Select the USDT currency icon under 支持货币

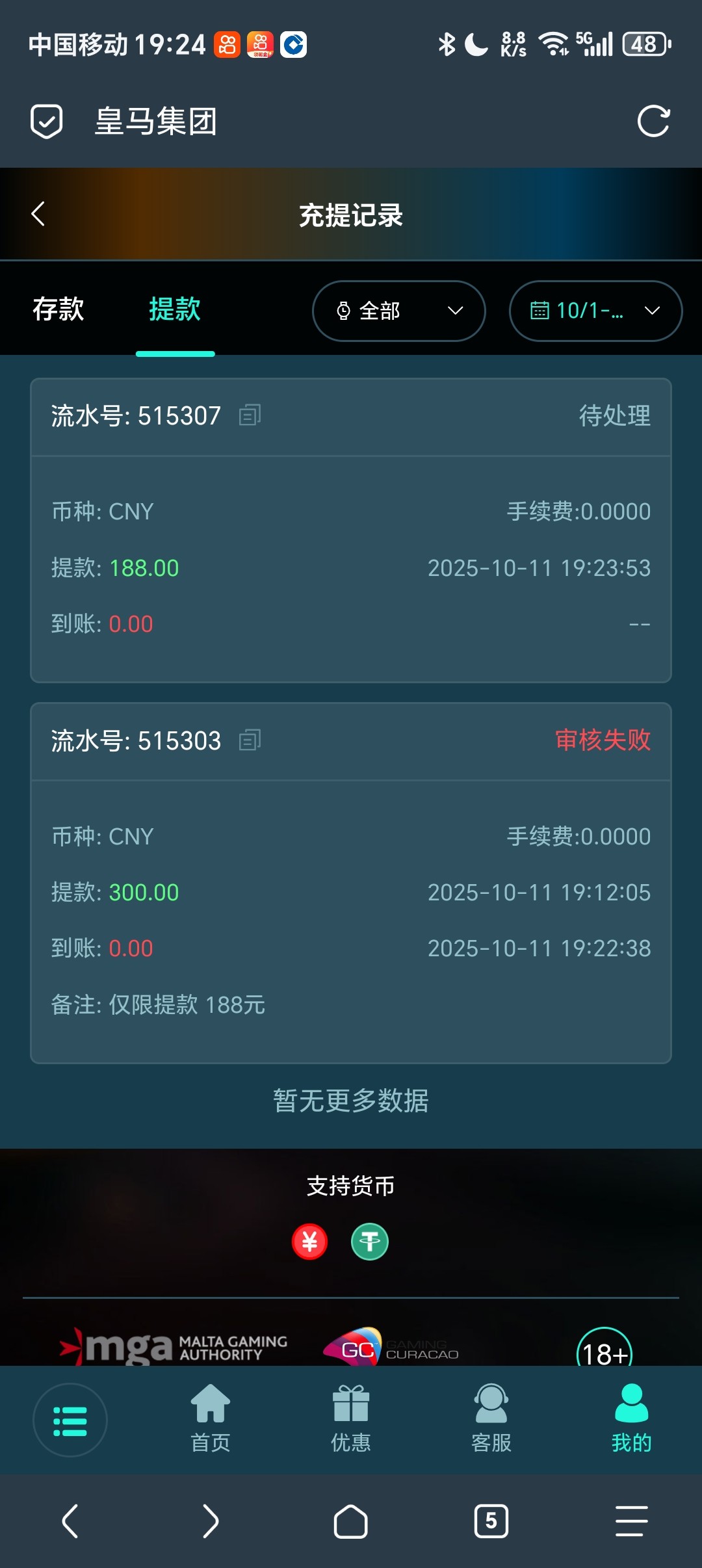click(x=369, y=1240)
